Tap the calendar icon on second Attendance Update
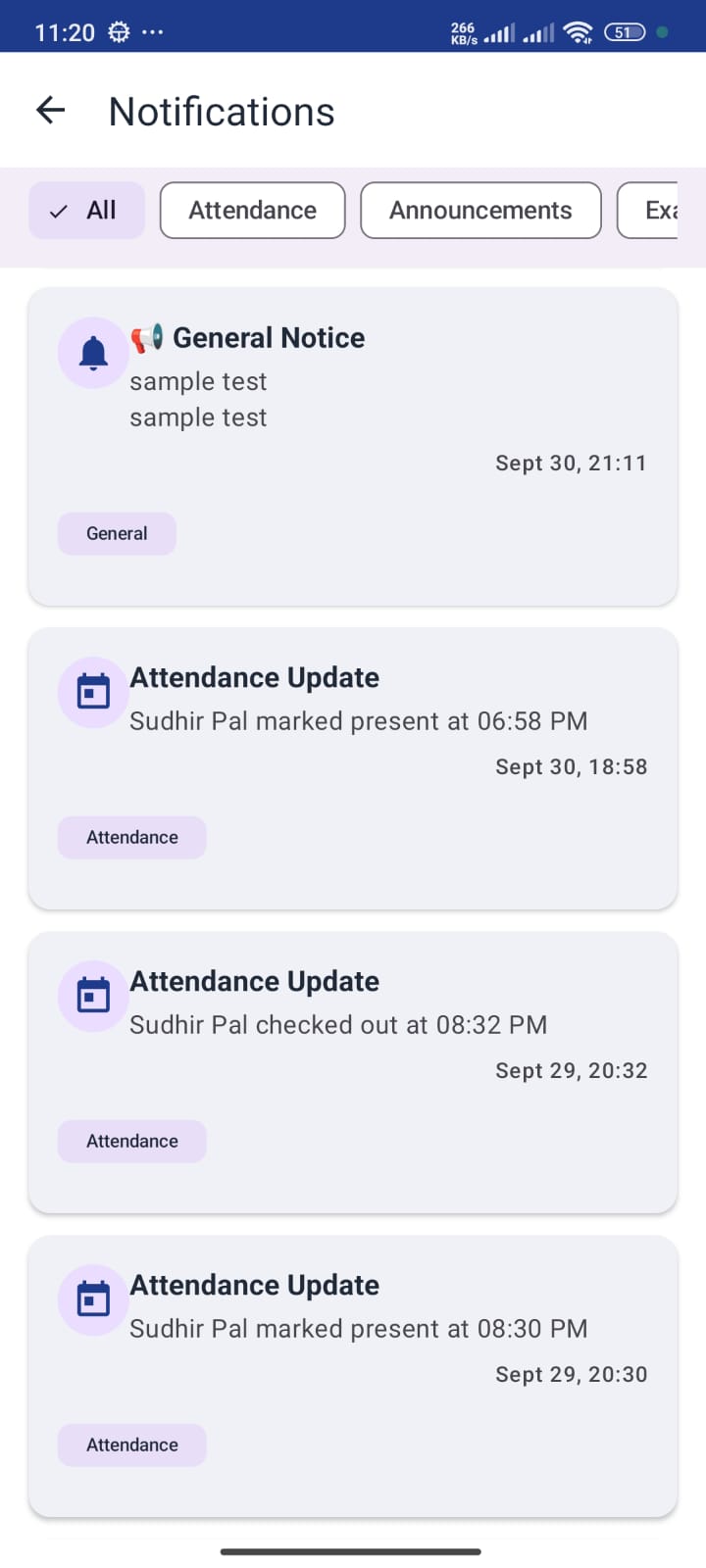This screenshot has width=706, height=1568. pos(92,995)
